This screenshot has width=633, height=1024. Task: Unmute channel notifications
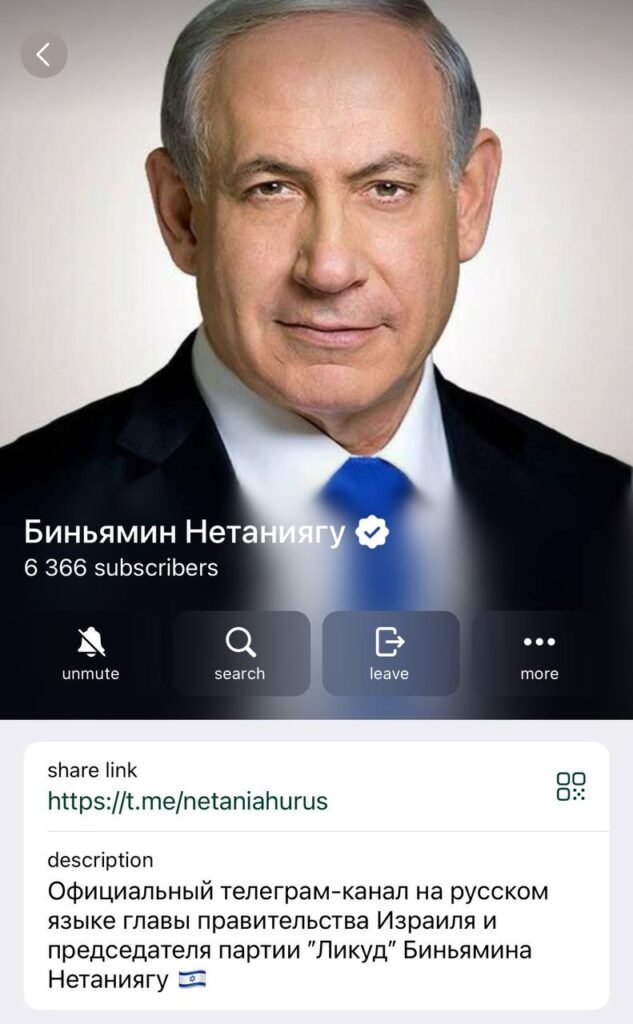coord(90,653)
